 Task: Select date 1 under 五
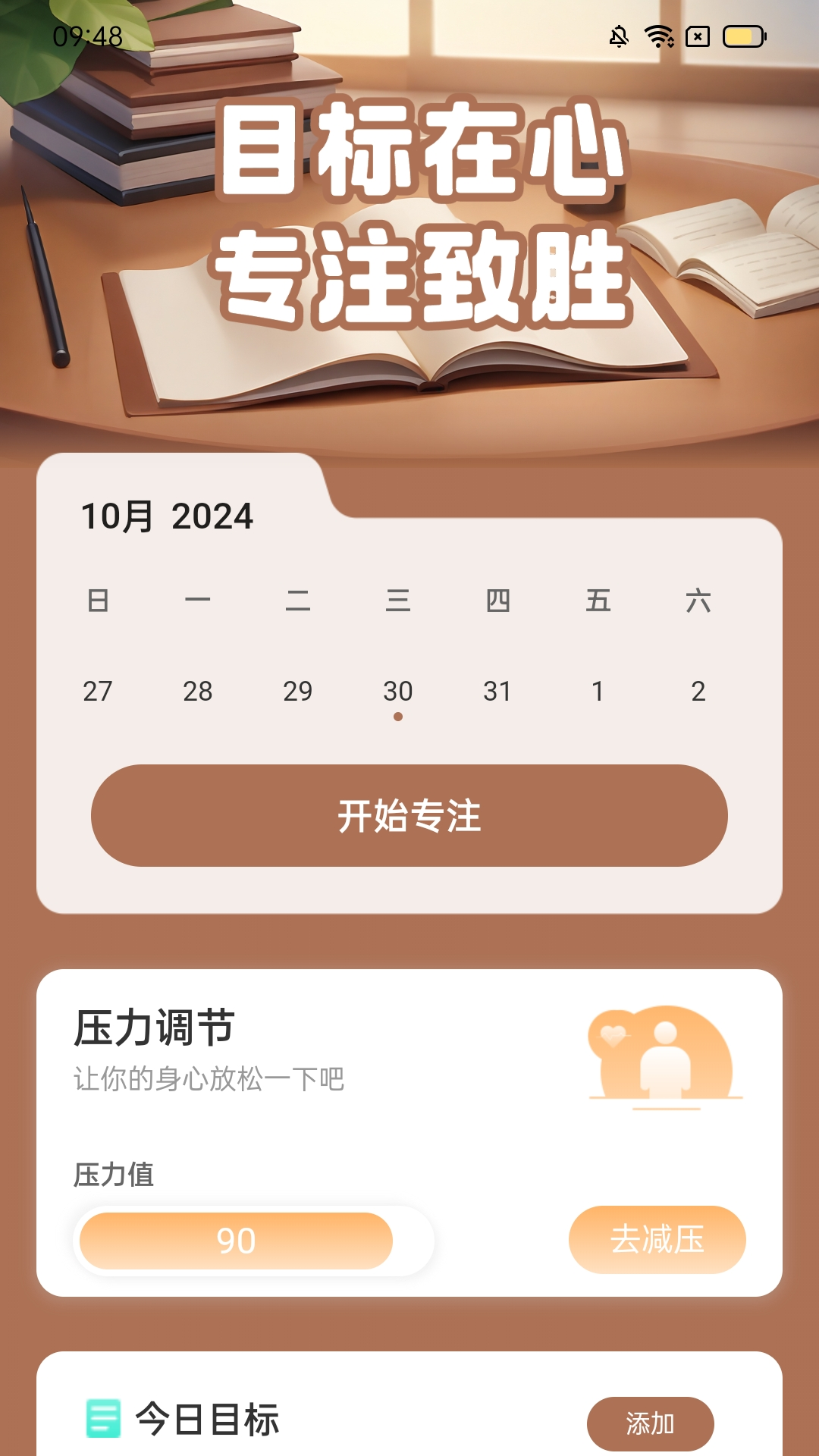598,691
